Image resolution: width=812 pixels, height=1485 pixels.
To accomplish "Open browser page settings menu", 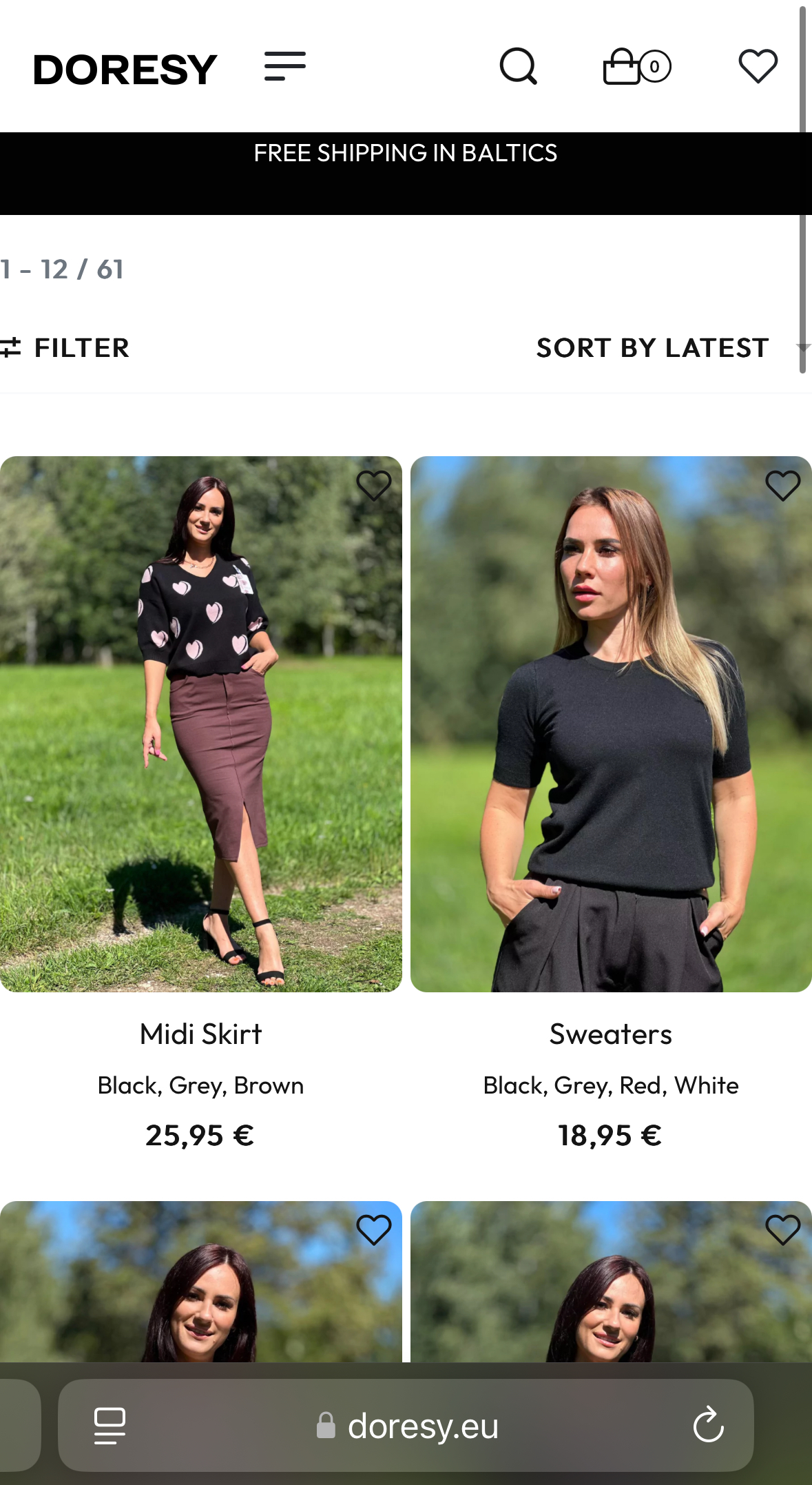I will click(110, 1426).
